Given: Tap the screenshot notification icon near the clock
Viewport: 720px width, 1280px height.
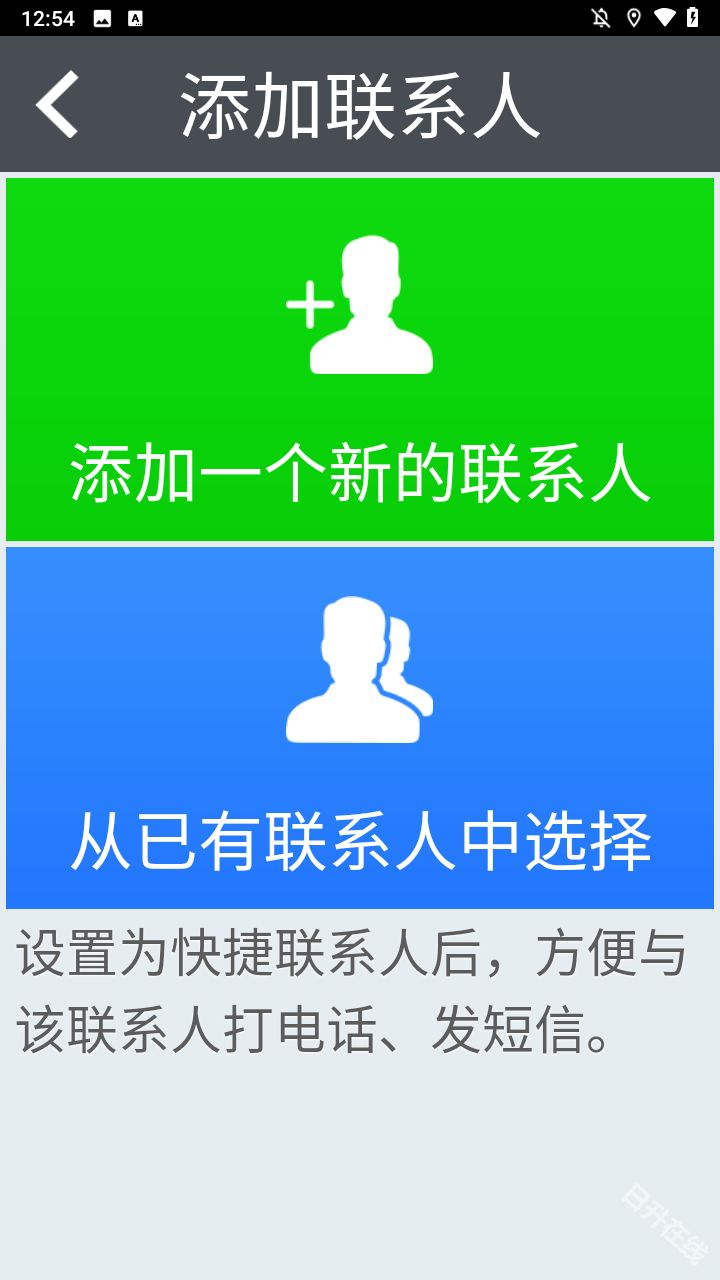Looking at the screenshot, I should click(x=103, y=17).
